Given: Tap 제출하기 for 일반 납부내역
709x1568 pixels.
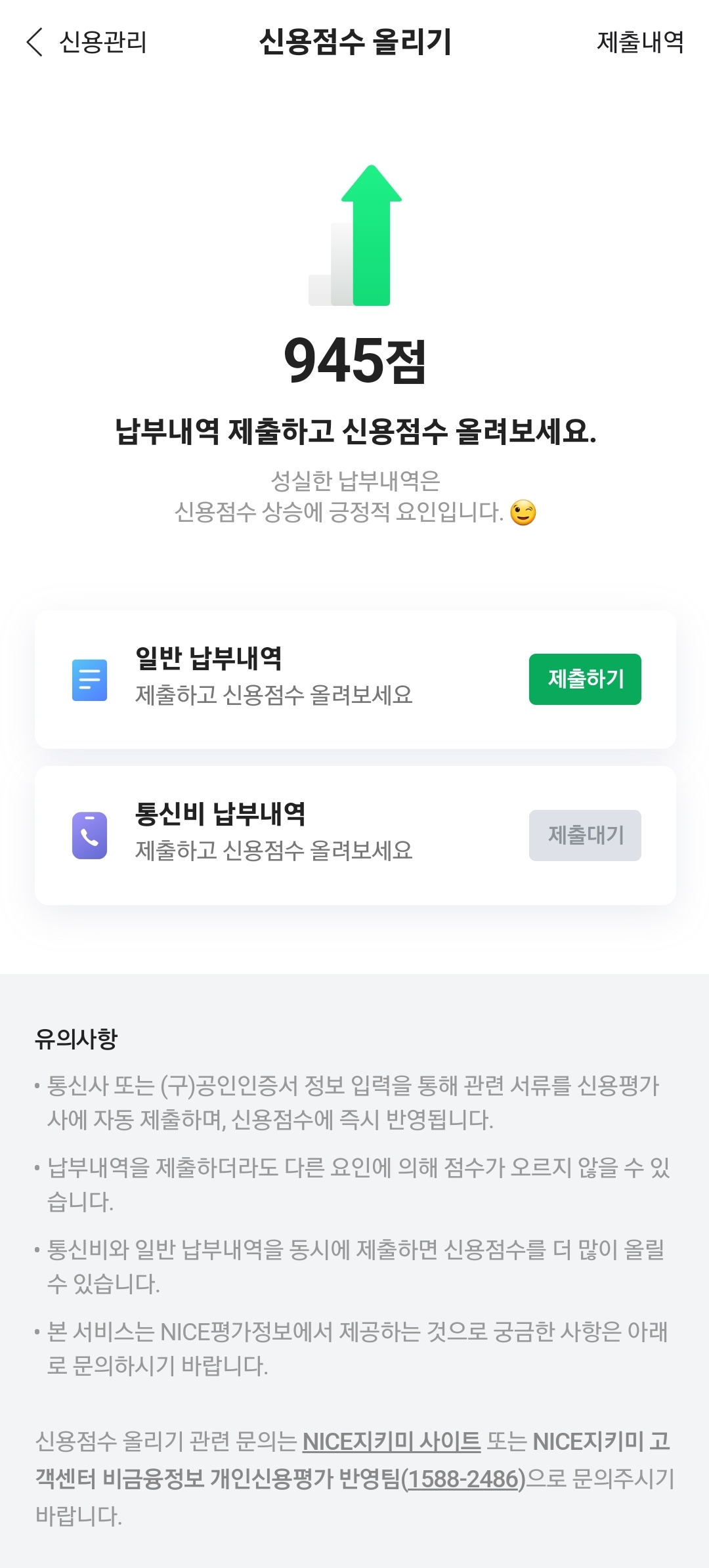Looking at the screenshot, I should (x=584, y=679).
